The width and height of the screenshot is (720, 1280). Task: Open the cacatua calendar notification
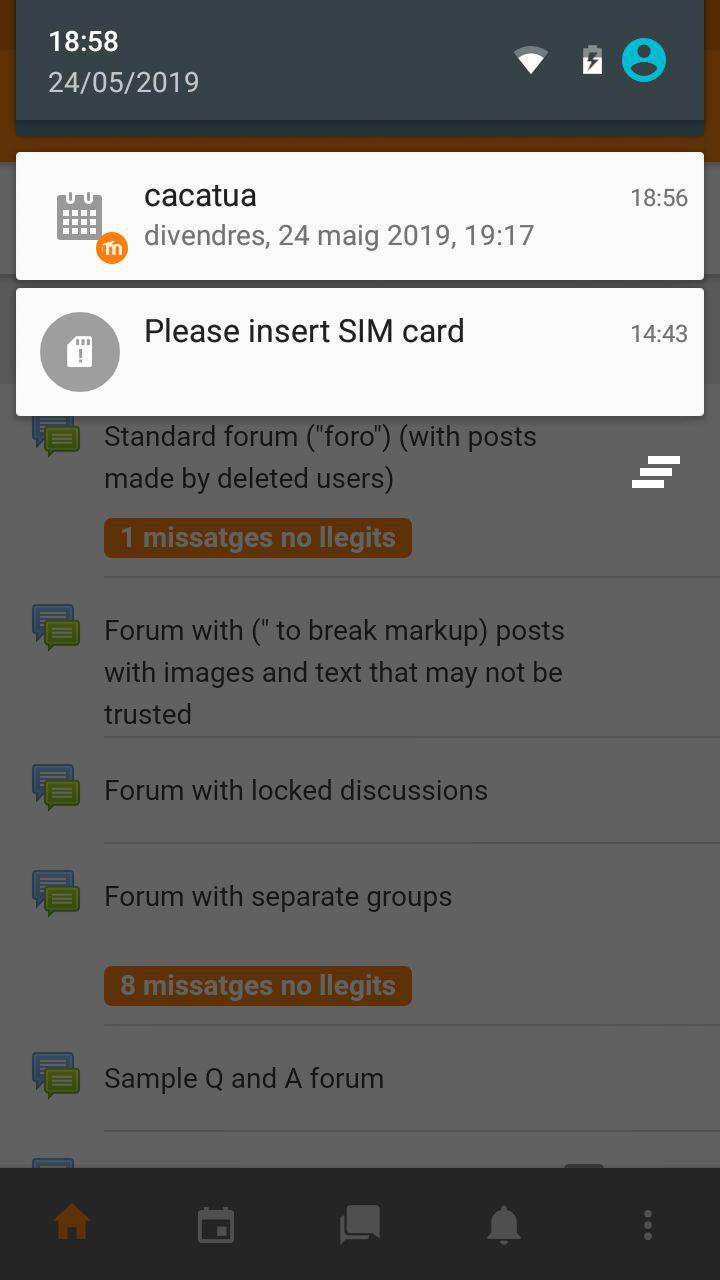click(x=360, y=216)
